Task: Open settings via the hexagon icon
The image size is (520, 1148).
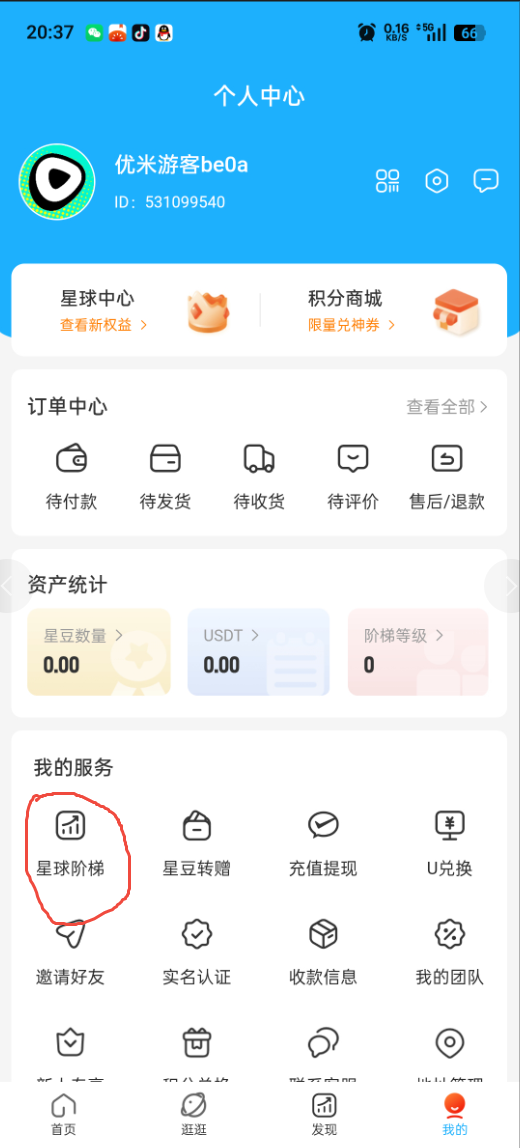Action: [x=437, y=180]
